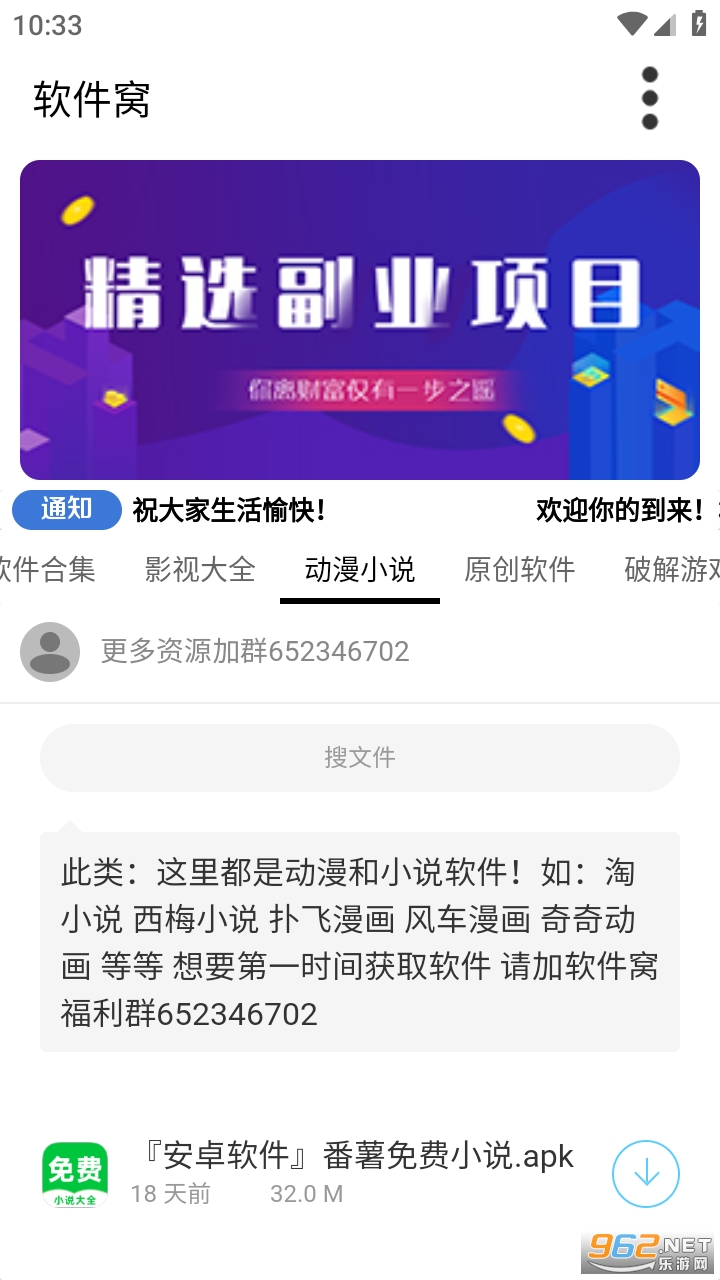The height and width of the screenshot is (1280, 720).
Task: Open the 精选副业项目 banner
Action: 360,320
